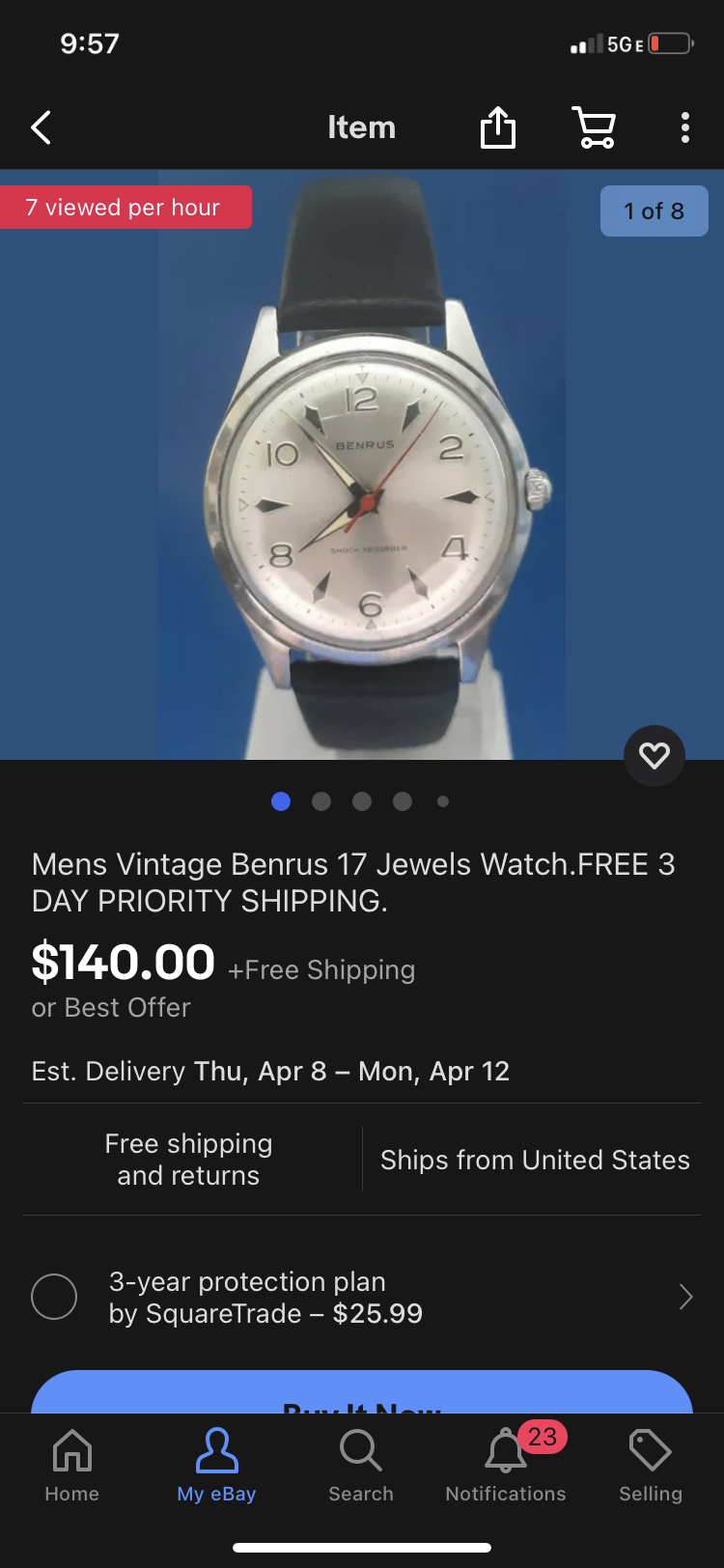Select the 3-year SquareTrade protection plan
The height and width of the screenshot is (1568, 724).
(x=54, y=1297)
